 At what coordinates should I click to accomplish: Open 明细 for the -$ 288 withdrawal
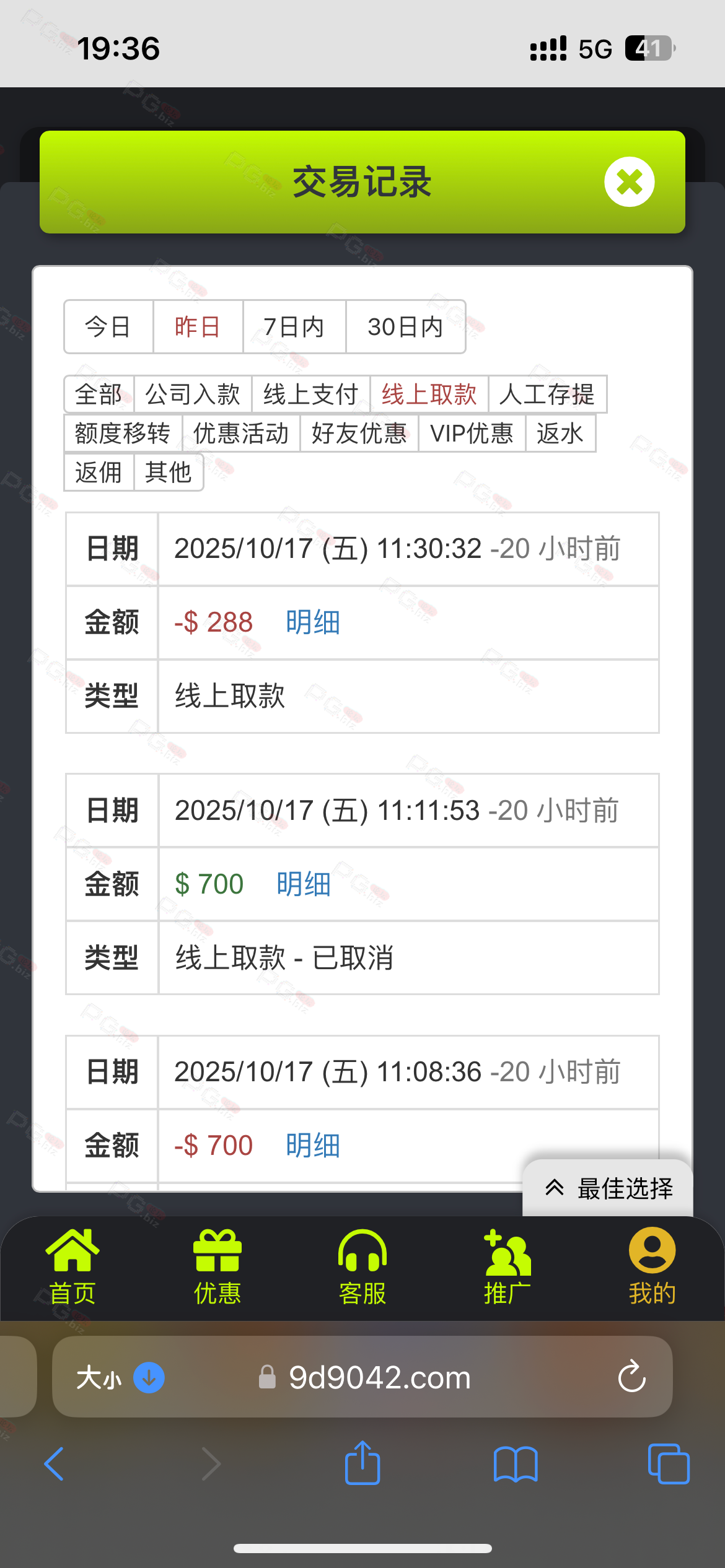click(x=313, y=622)
